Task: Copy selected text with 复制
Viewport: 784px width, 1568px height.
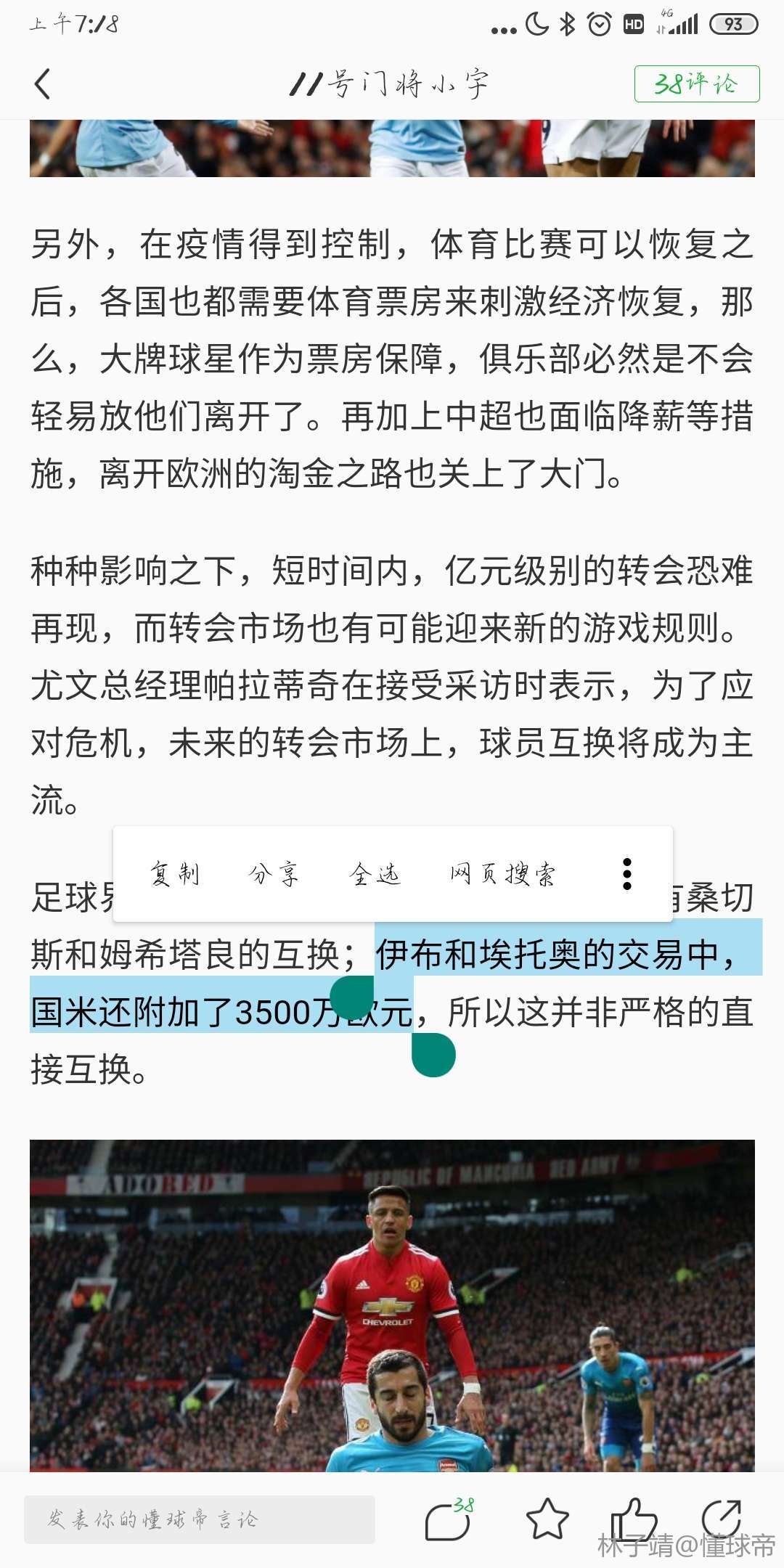Action: (175, 874)
